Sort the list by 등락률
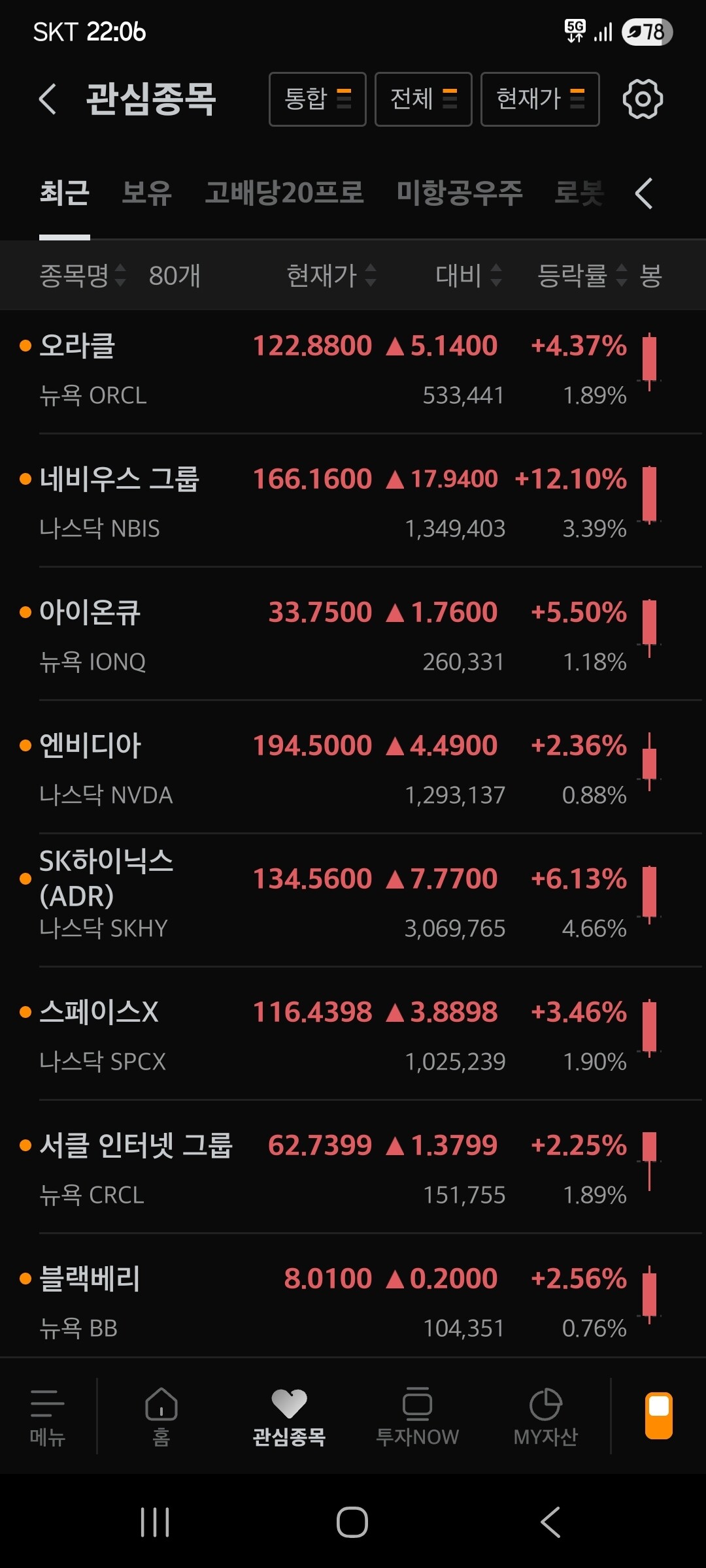 (x=582, y=275)
